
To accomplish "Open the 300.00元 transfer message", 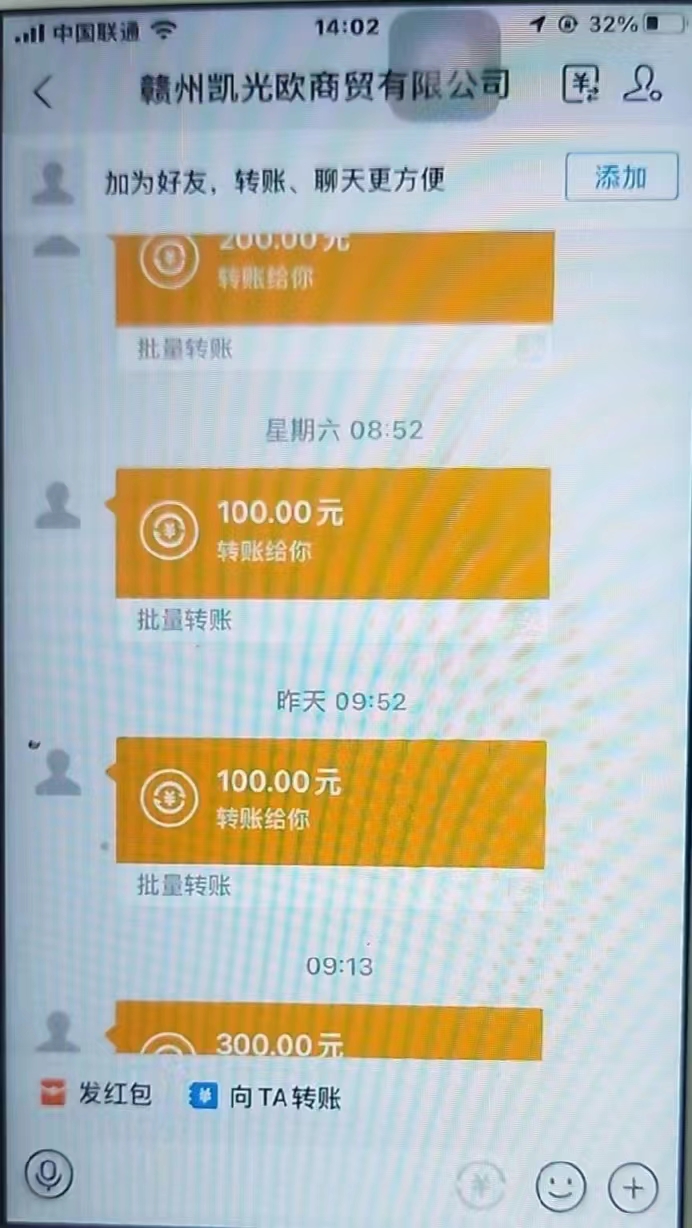I will pyautogui.click(x=329, y=1036).
